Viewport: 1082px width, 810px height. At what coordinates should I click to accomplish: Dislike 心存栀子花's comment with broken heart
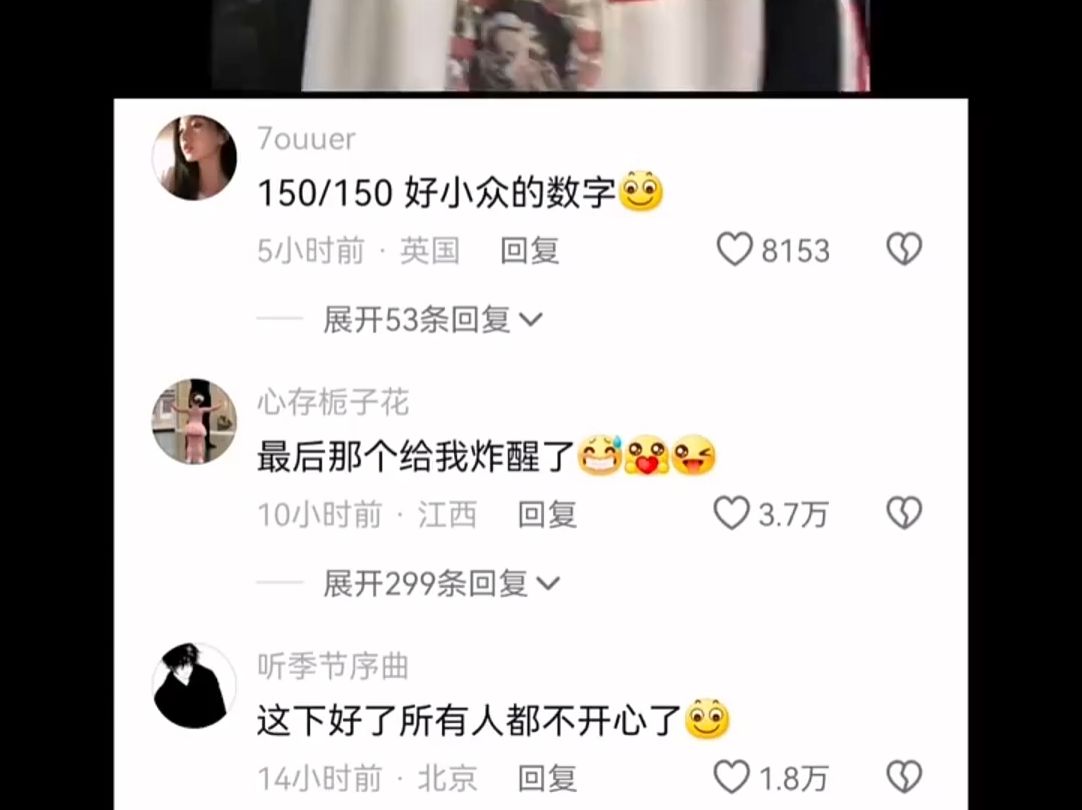click(x=904, y=514)
